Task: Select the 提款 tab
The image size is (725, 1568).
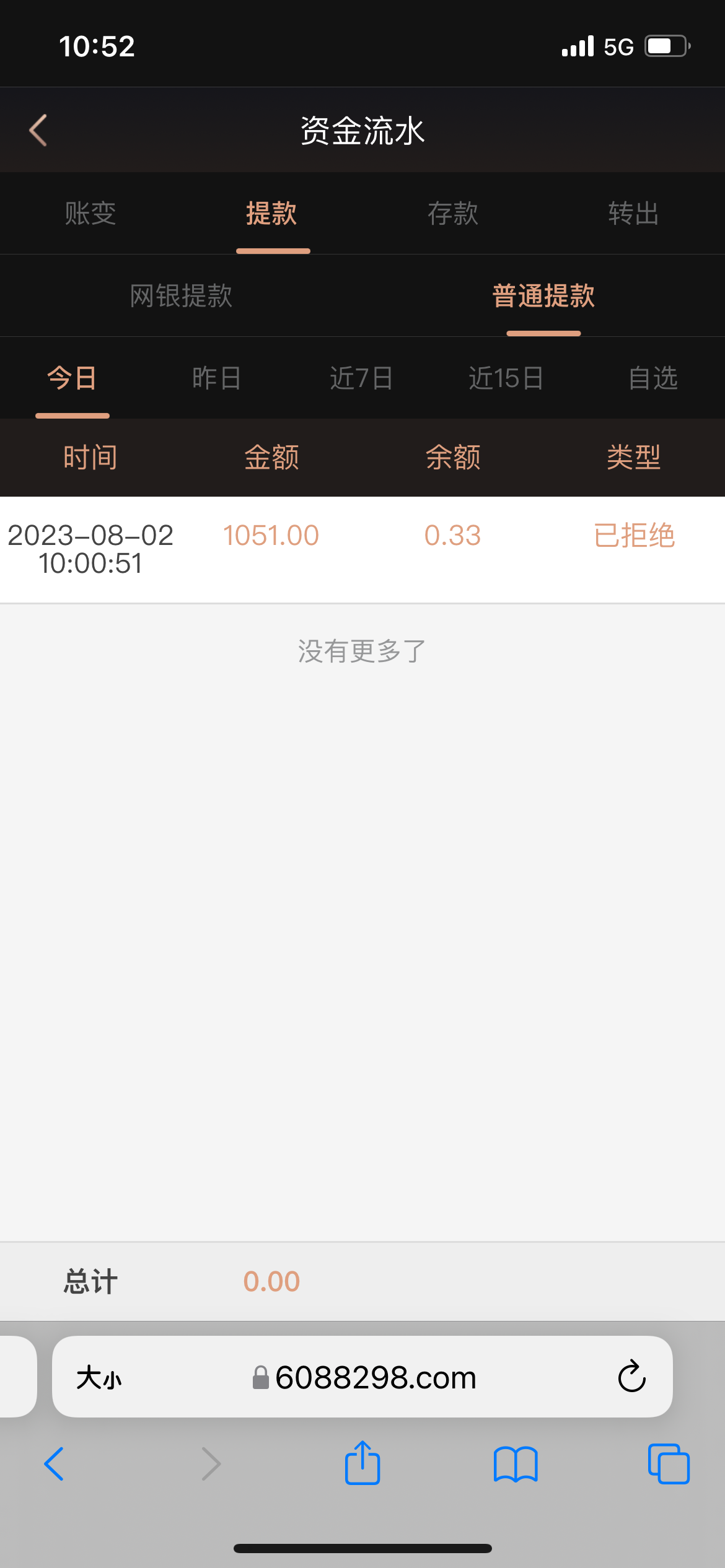Action: [272, 214]
